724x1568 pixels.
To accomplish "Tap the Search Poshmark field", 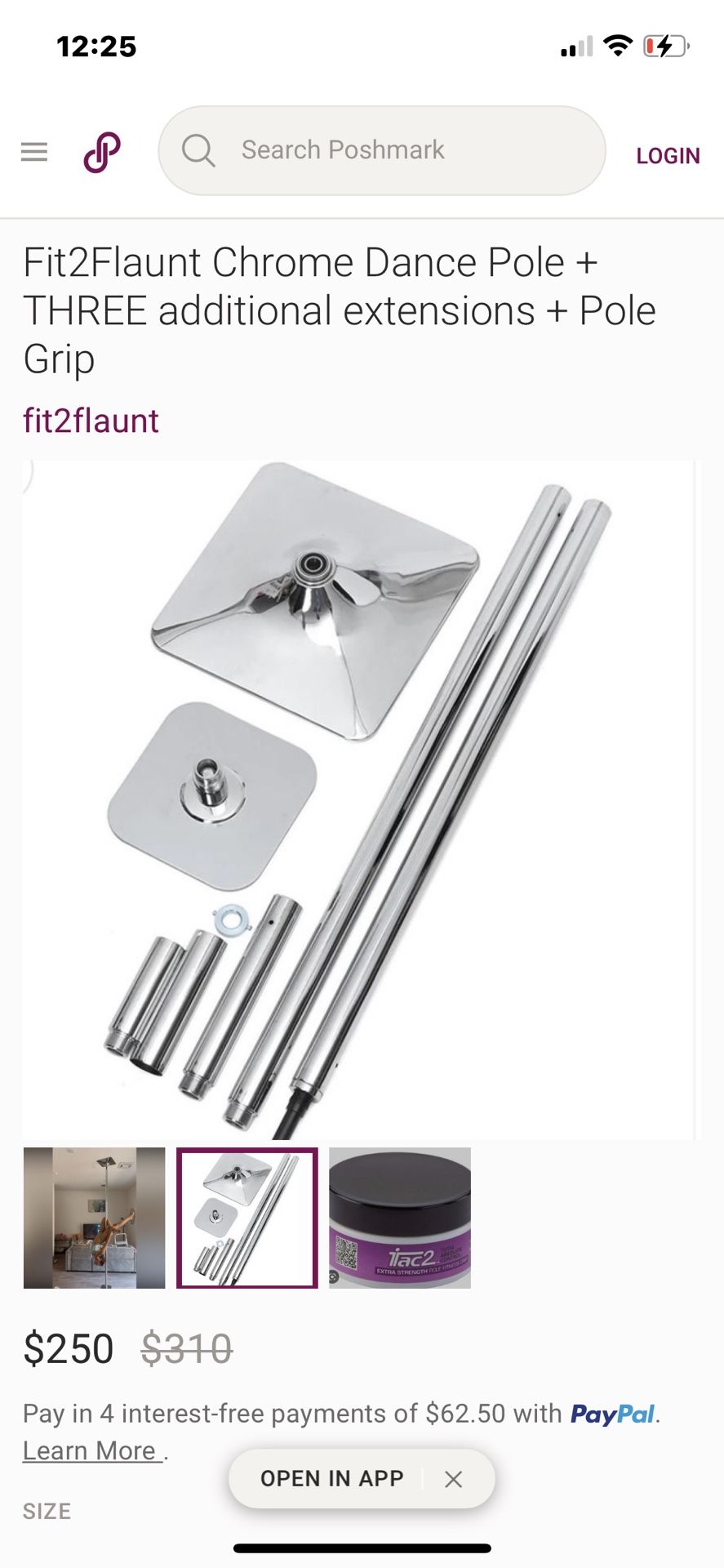I will click(382, 150).
